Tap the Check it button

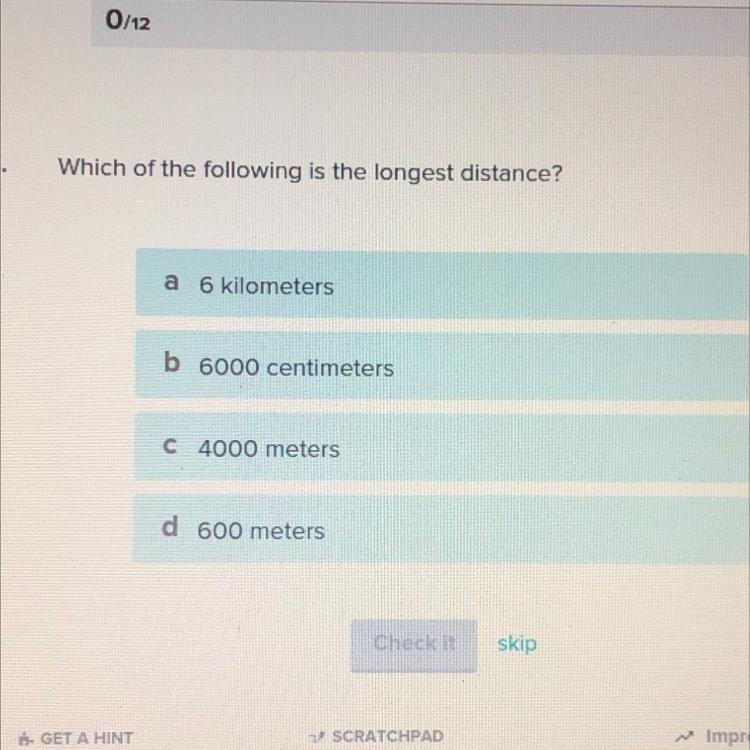[413, 644]
